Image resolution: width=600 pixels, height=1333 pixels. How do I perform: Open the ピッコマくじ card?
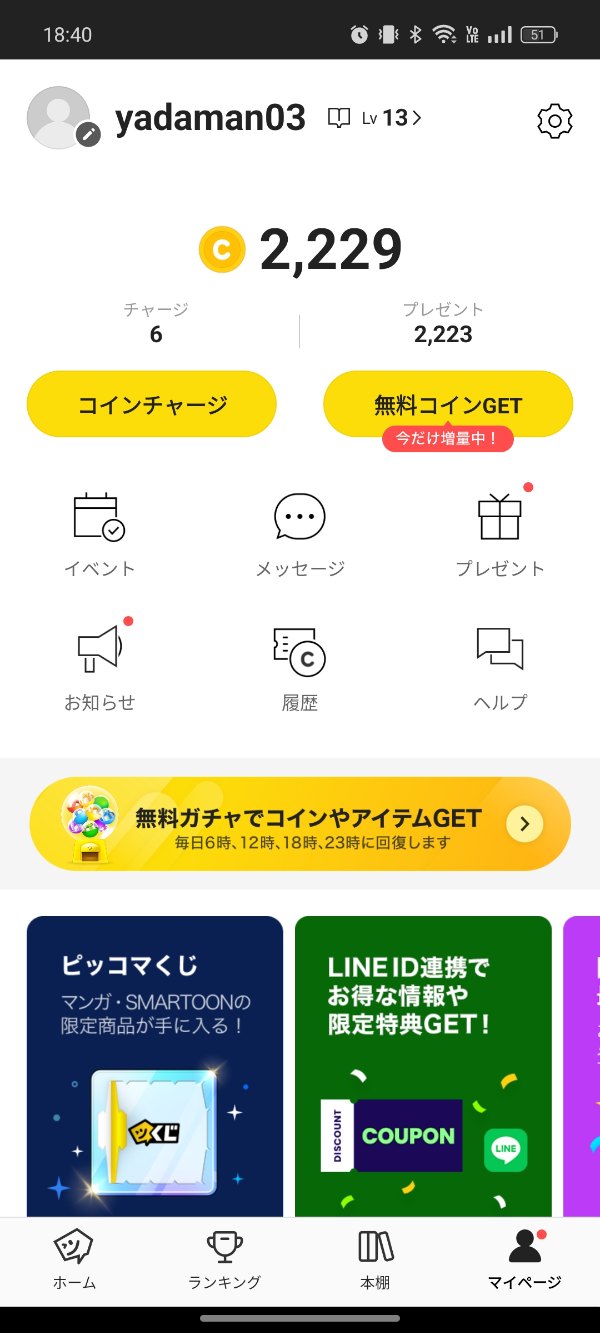pyautogui.click(x=155, y=1065)
